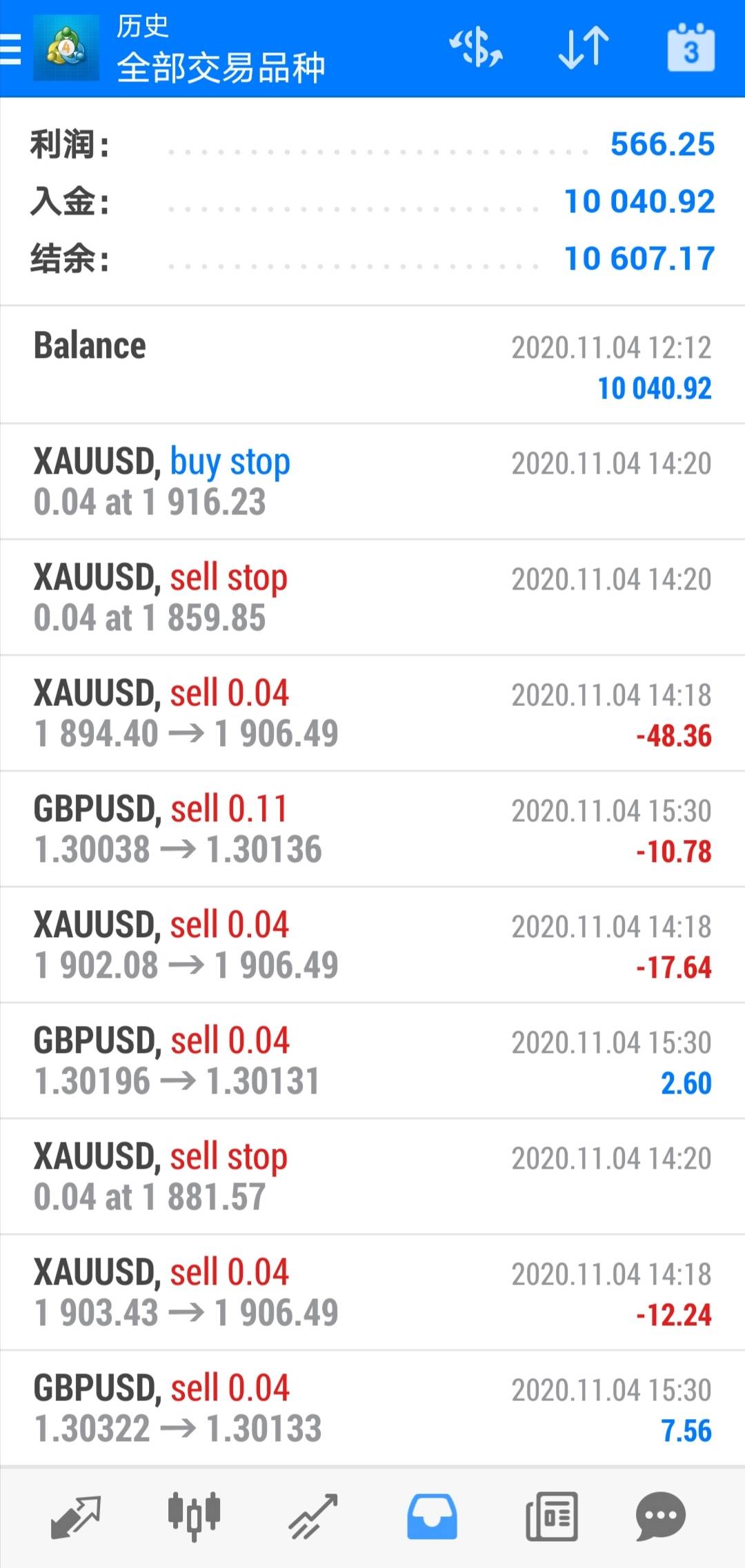
Task: Select the XAUUSD sell trade with -17.64 loss
Action: pyautogui.click(x=372, y=945)
